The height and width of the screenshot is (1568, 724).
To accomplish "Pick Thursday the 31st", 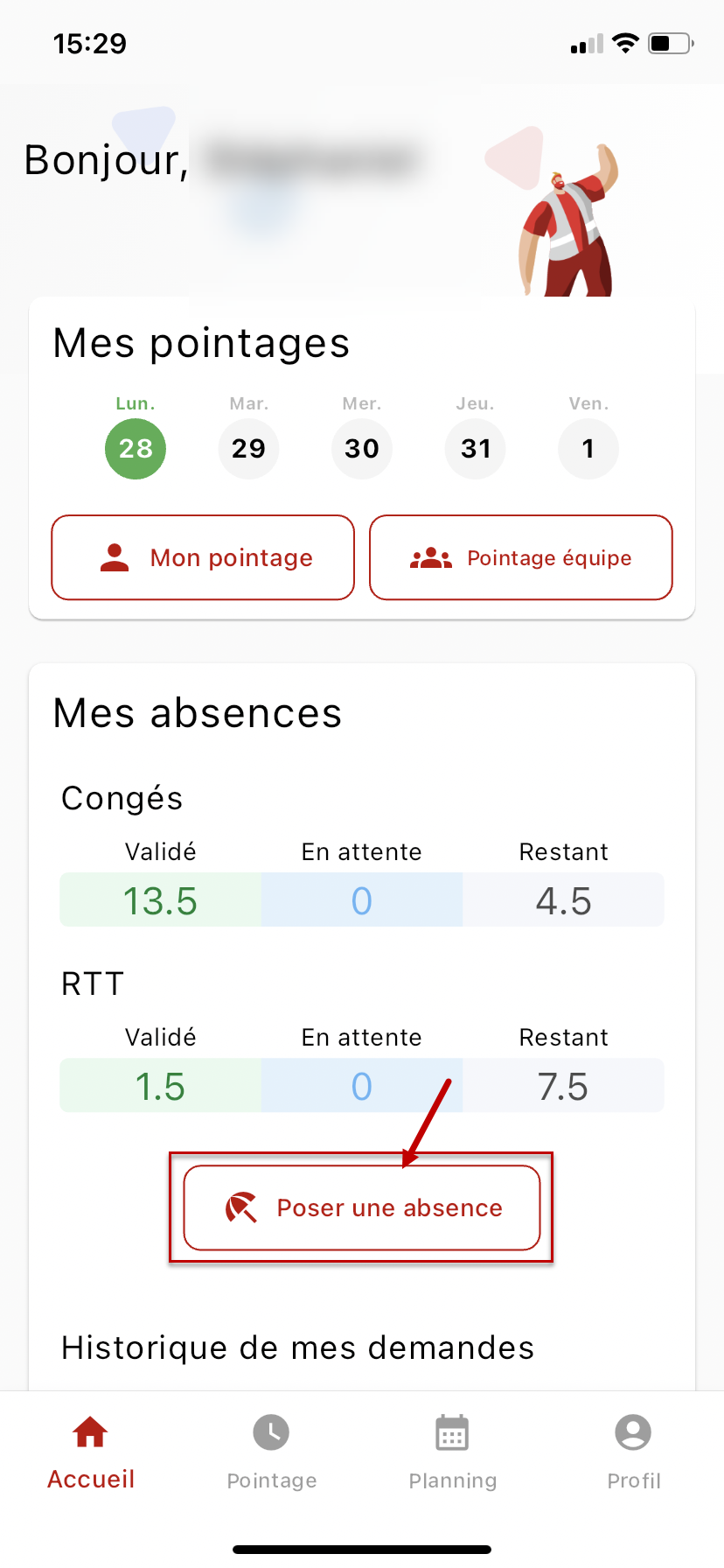I will 476,448.
